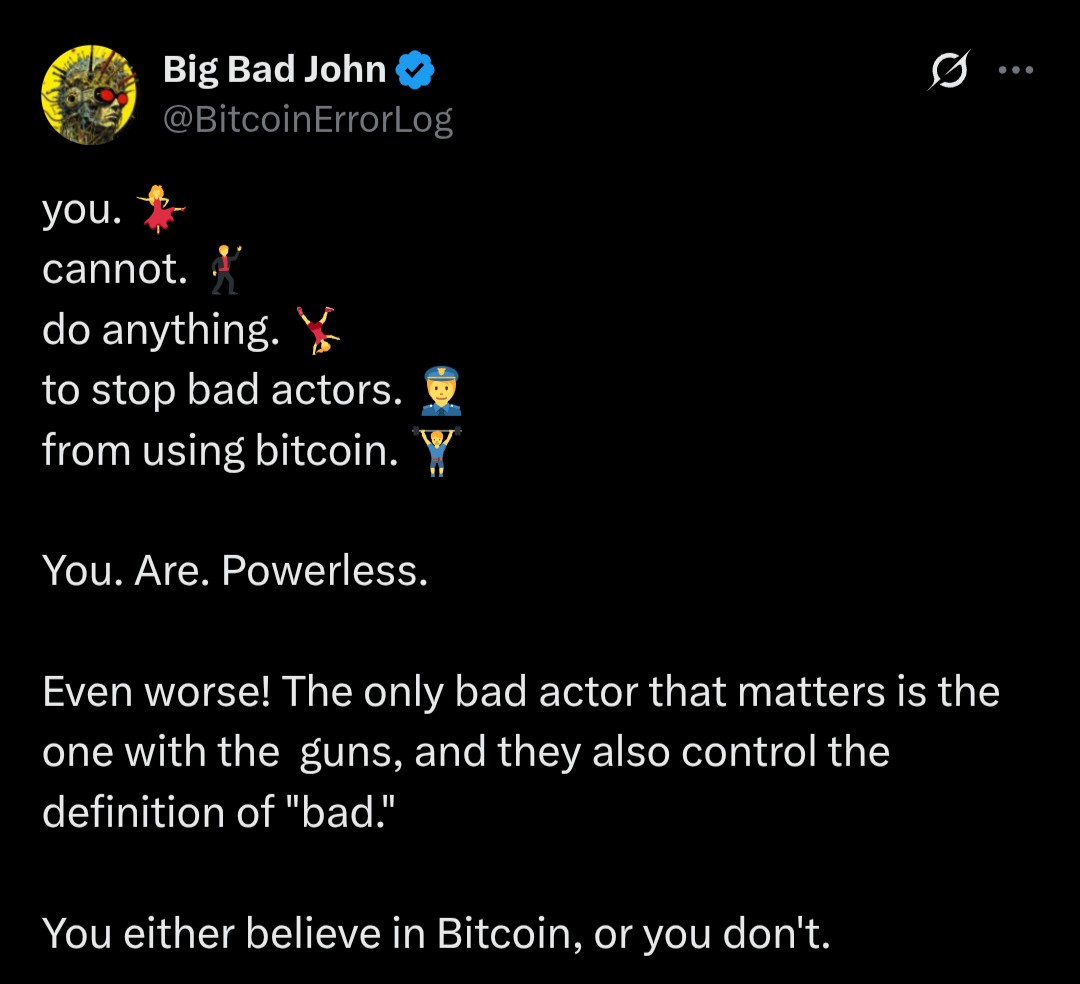Open the Grok icon beside the post
Screen dimensions: 1080x984
(948, 71)
